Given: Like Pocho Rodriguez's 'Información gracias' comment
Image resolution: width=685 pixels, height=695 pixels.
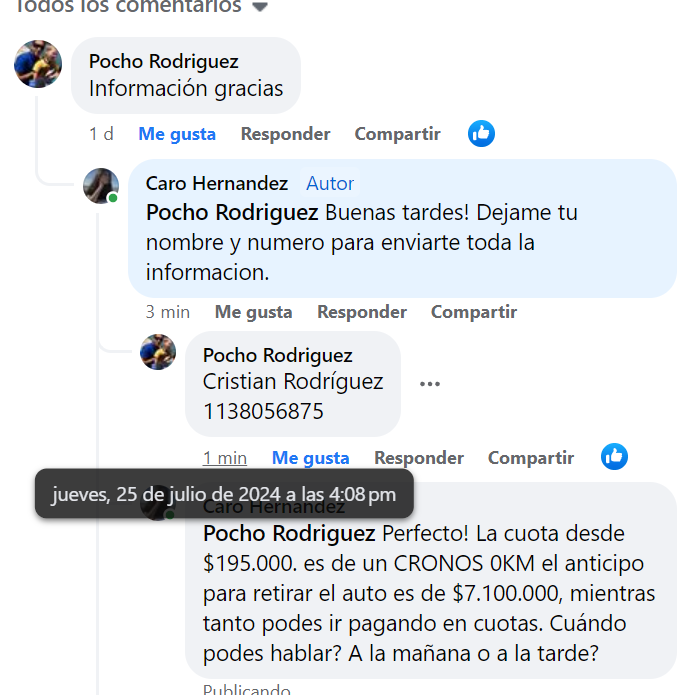Looking at the screenshot, I should (177, 134).
